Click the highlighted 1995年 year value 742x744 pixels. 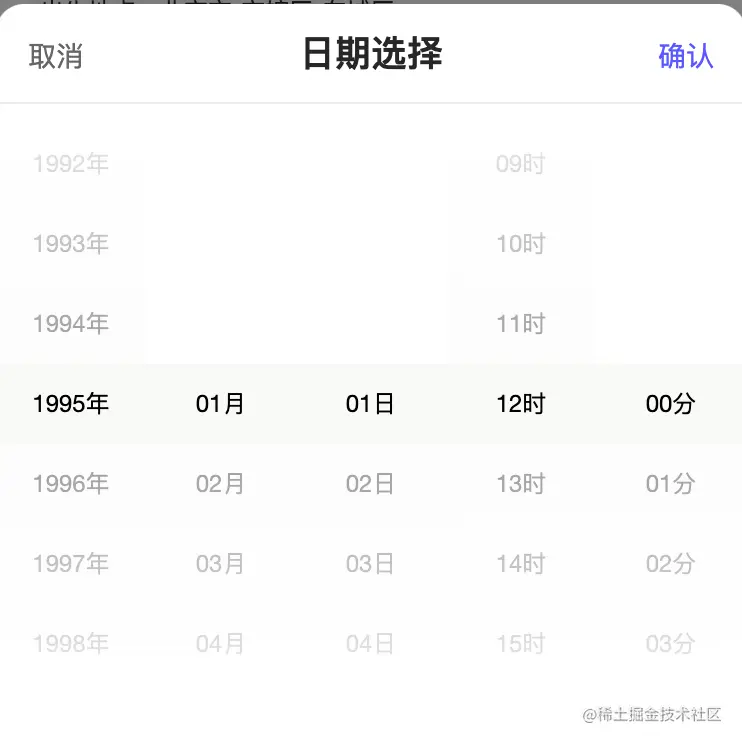point(70,403)
